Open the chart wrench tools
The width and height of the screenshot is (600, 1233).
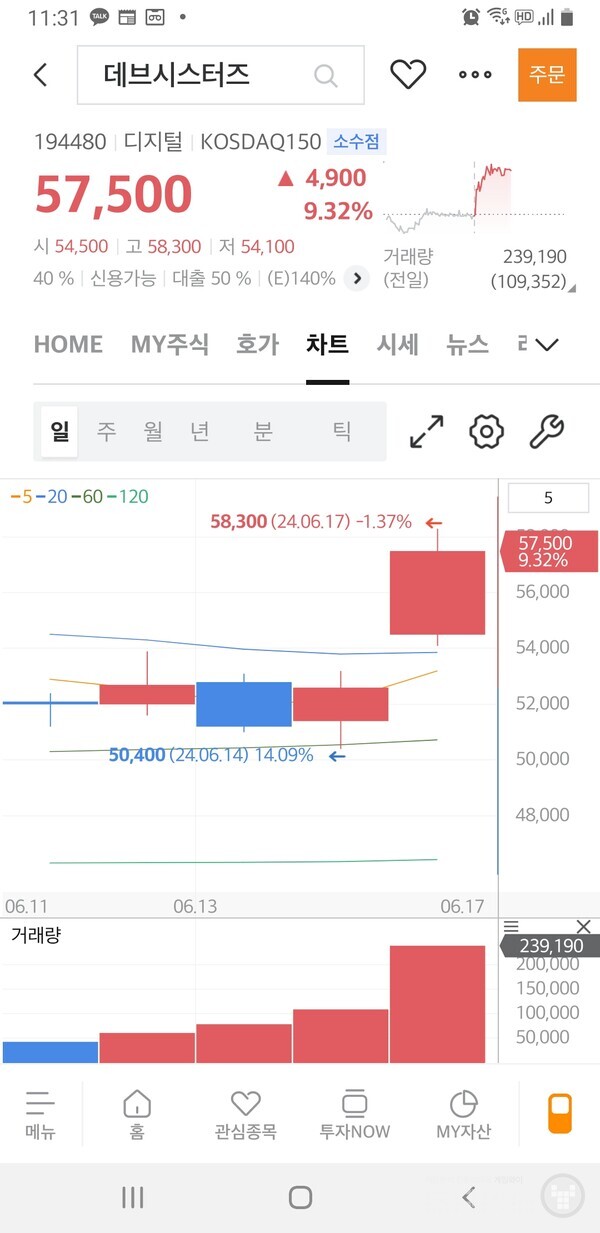(546, 431)
